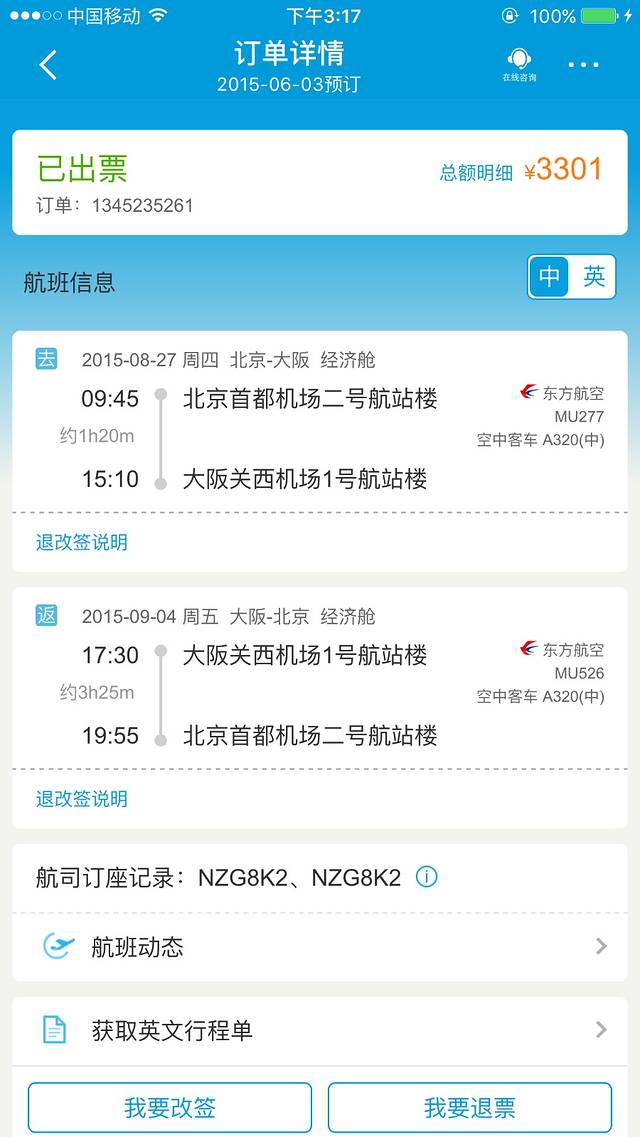Viewport: 640px width, 1137px height.
Task: Tap 我要退票 to refund the ticket
Action: 469,1107
